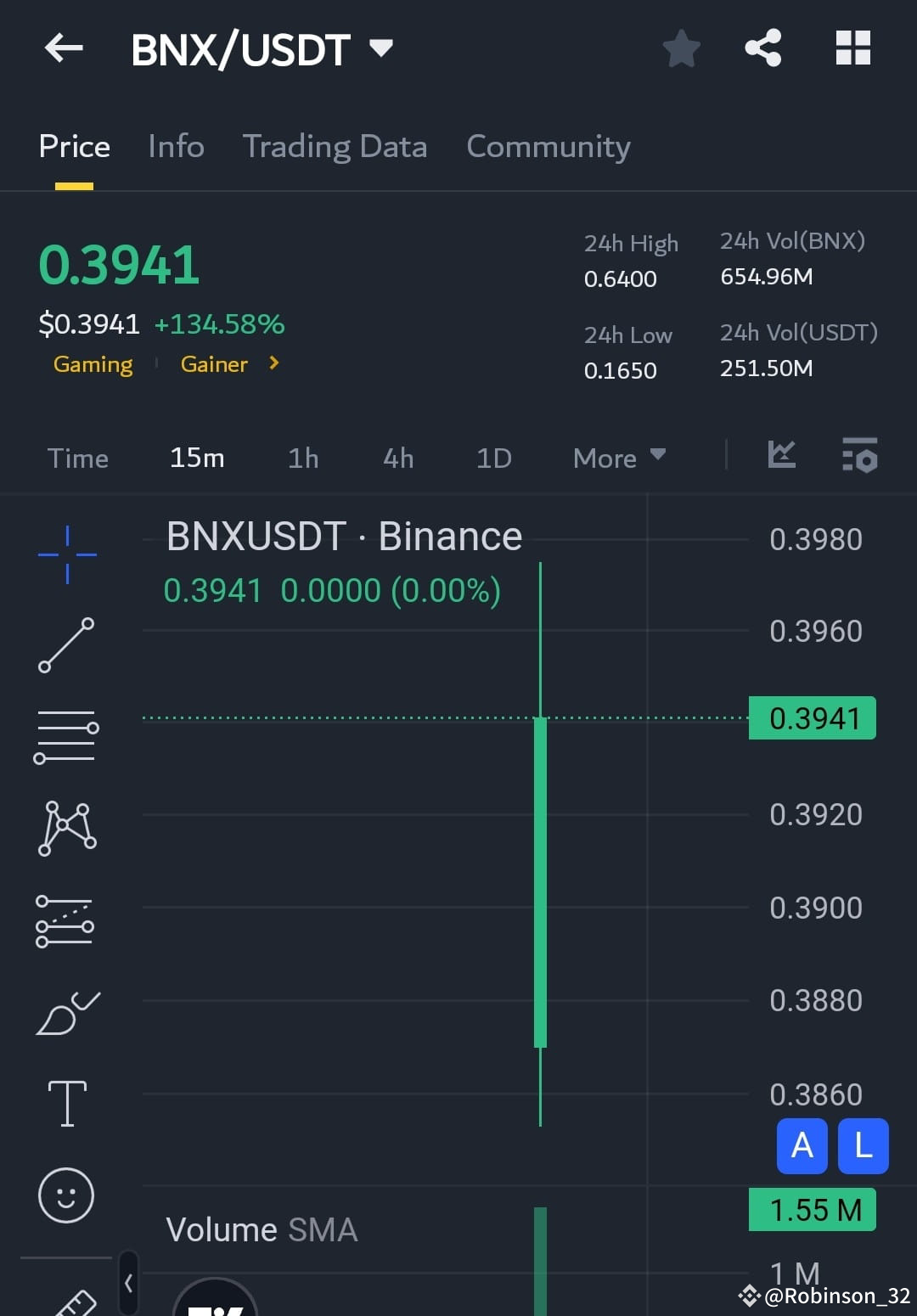Expand the More timeframe options
Viewport: 917px width, 1316px height.
pyautogui.click(x=618, y=458)
